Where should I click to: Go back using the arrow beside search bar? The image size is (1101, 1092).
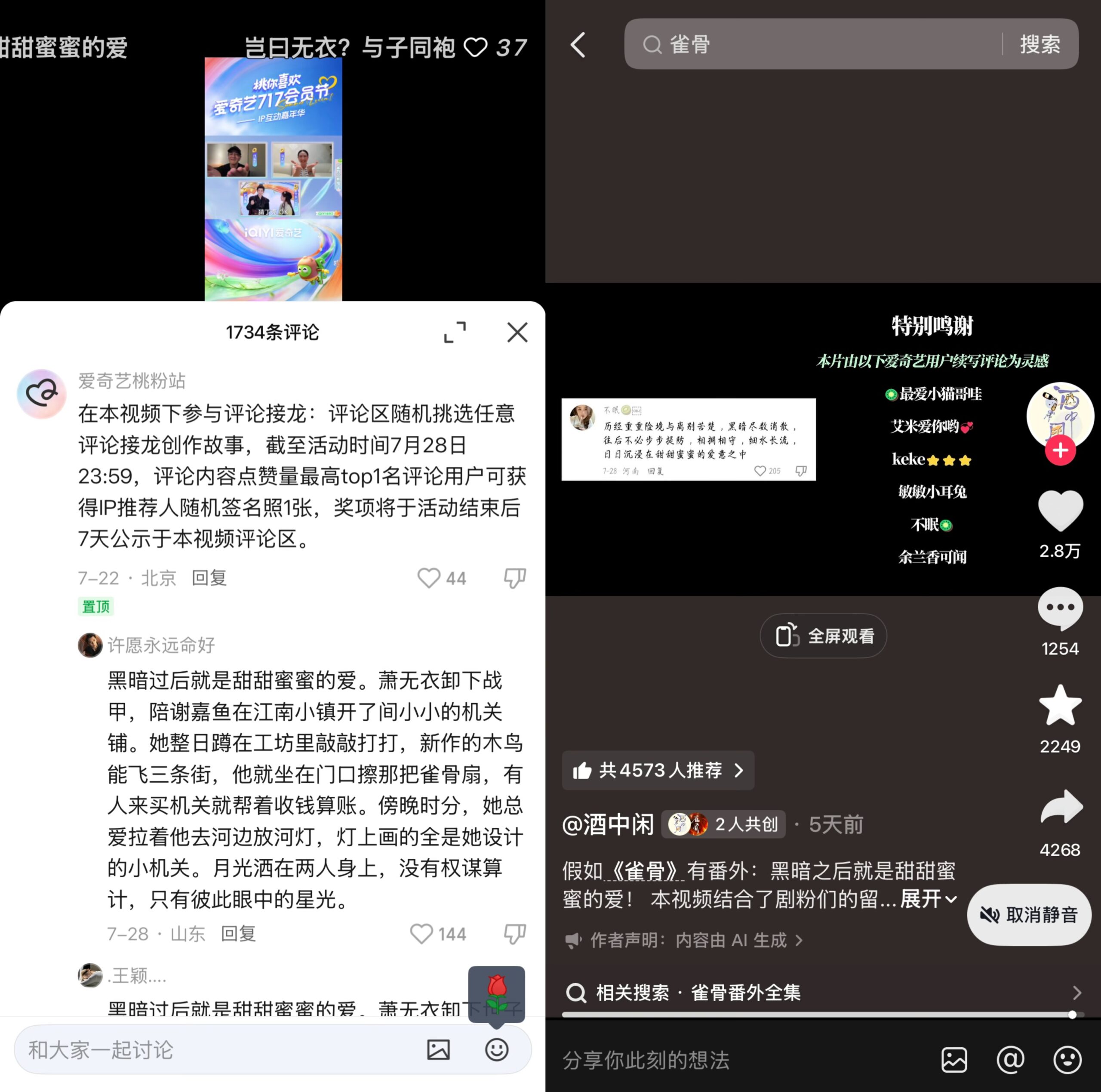coord(578,44)
